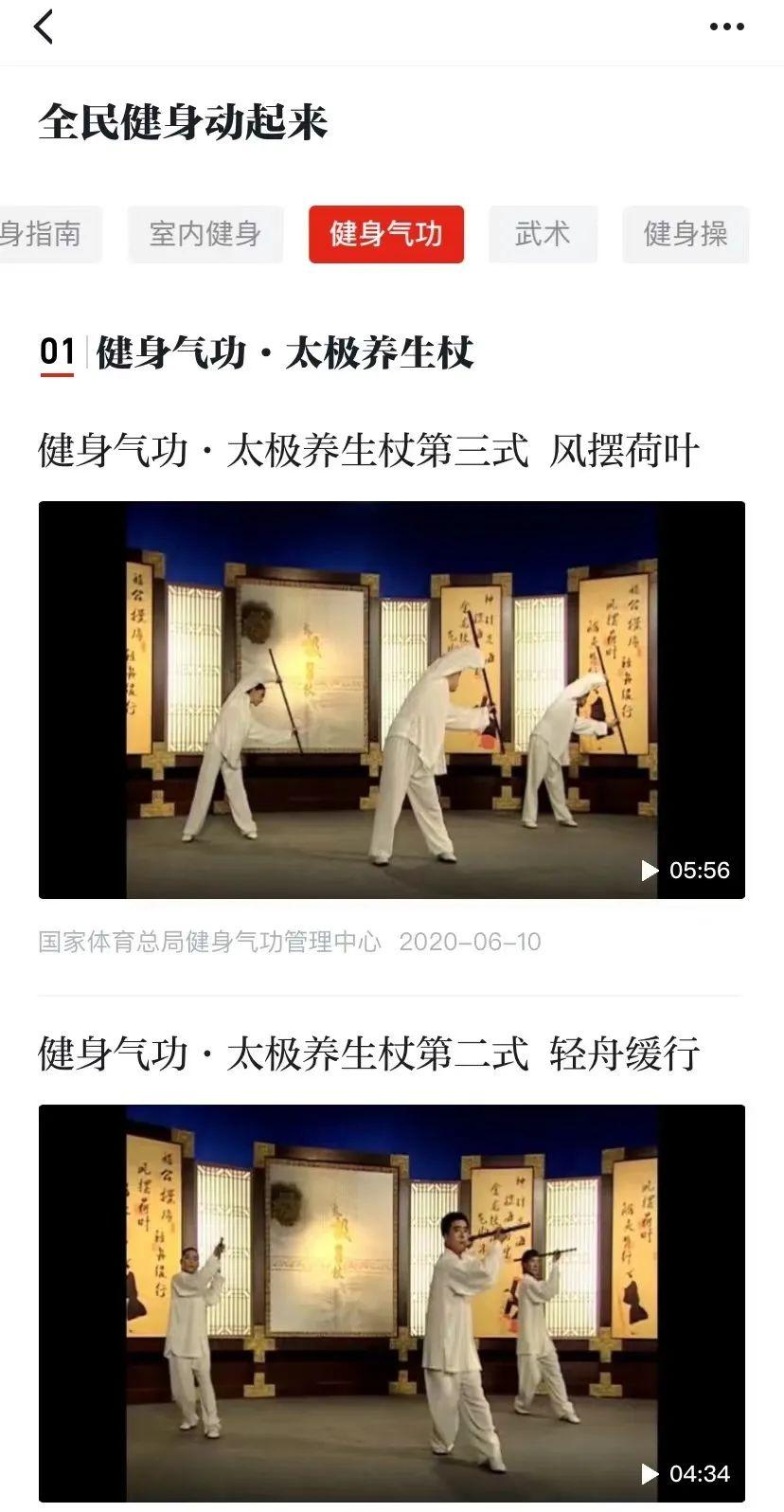Select the 健身气功 tab
784x1512 pixels.
(x=385, y=234)
